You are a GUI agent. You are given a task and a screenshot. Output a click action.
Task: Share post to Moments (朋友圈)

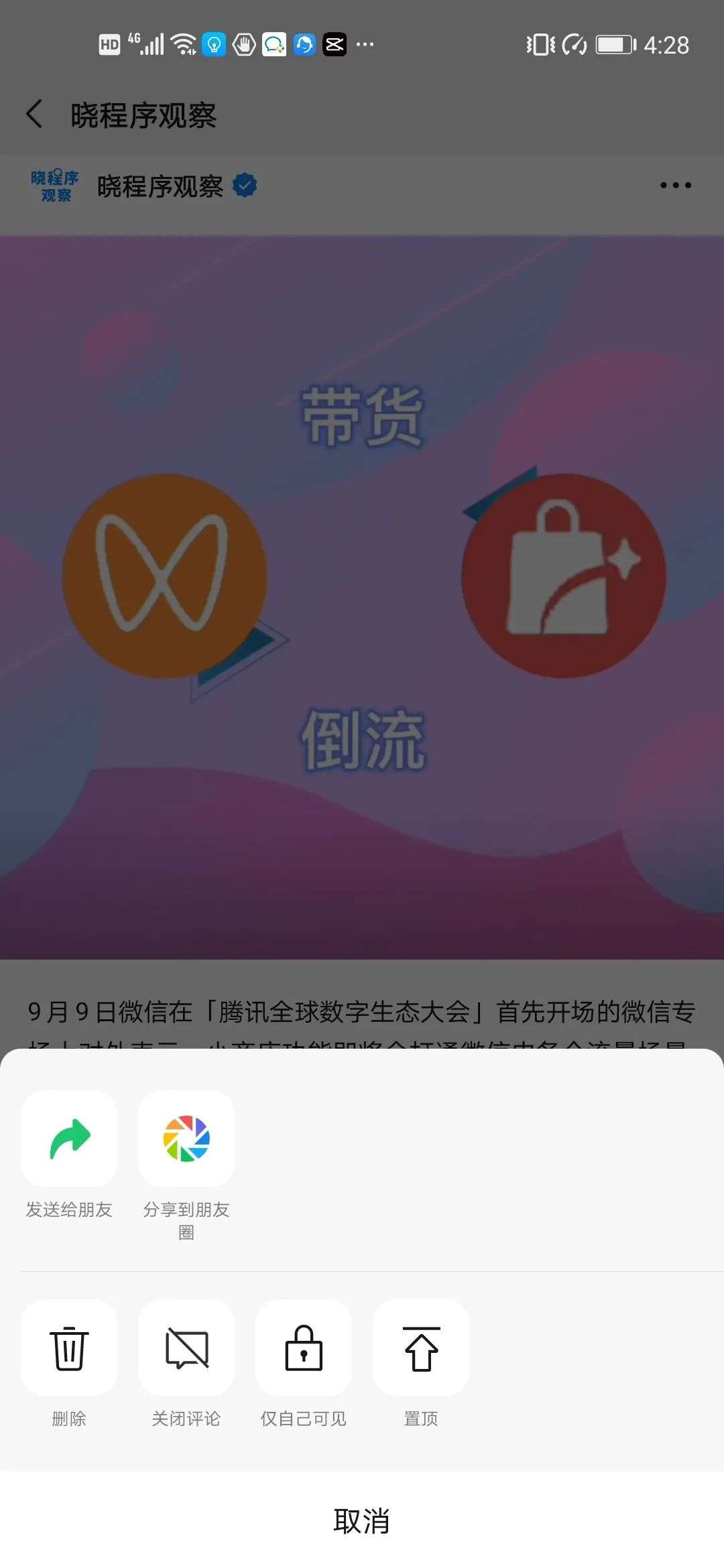point(186,1139)
